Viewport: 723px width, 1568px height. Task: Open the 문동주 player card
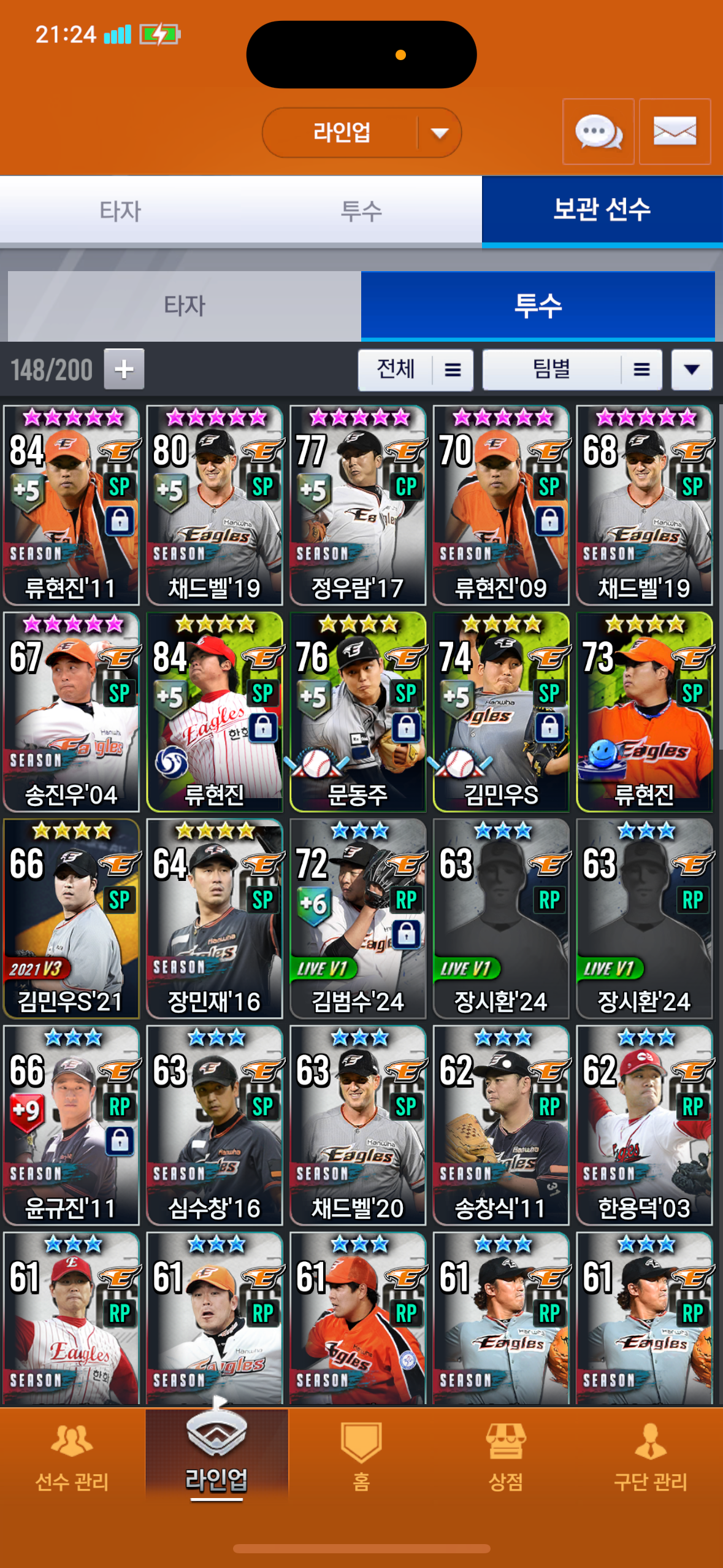[358, 712]
